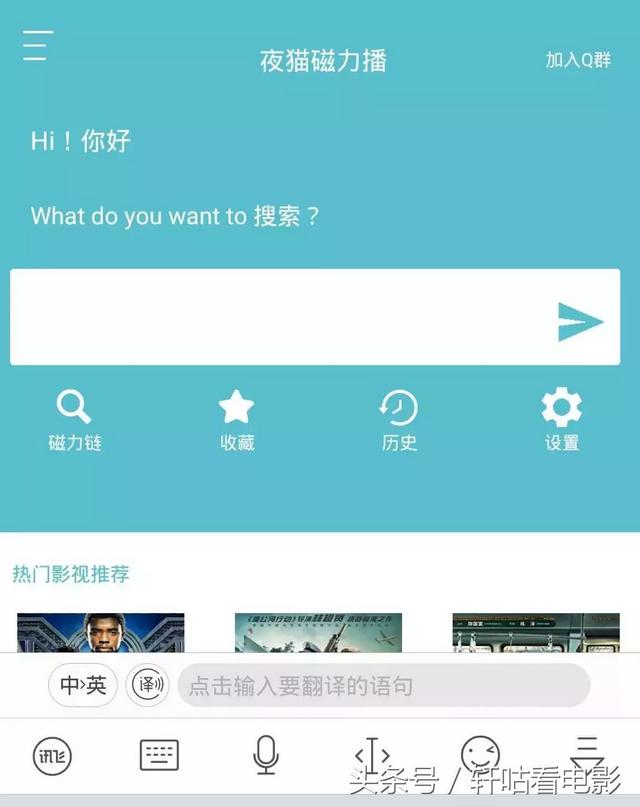The image size is (640, 807).
Task: Open the cursor move tool
Action: 372,755
